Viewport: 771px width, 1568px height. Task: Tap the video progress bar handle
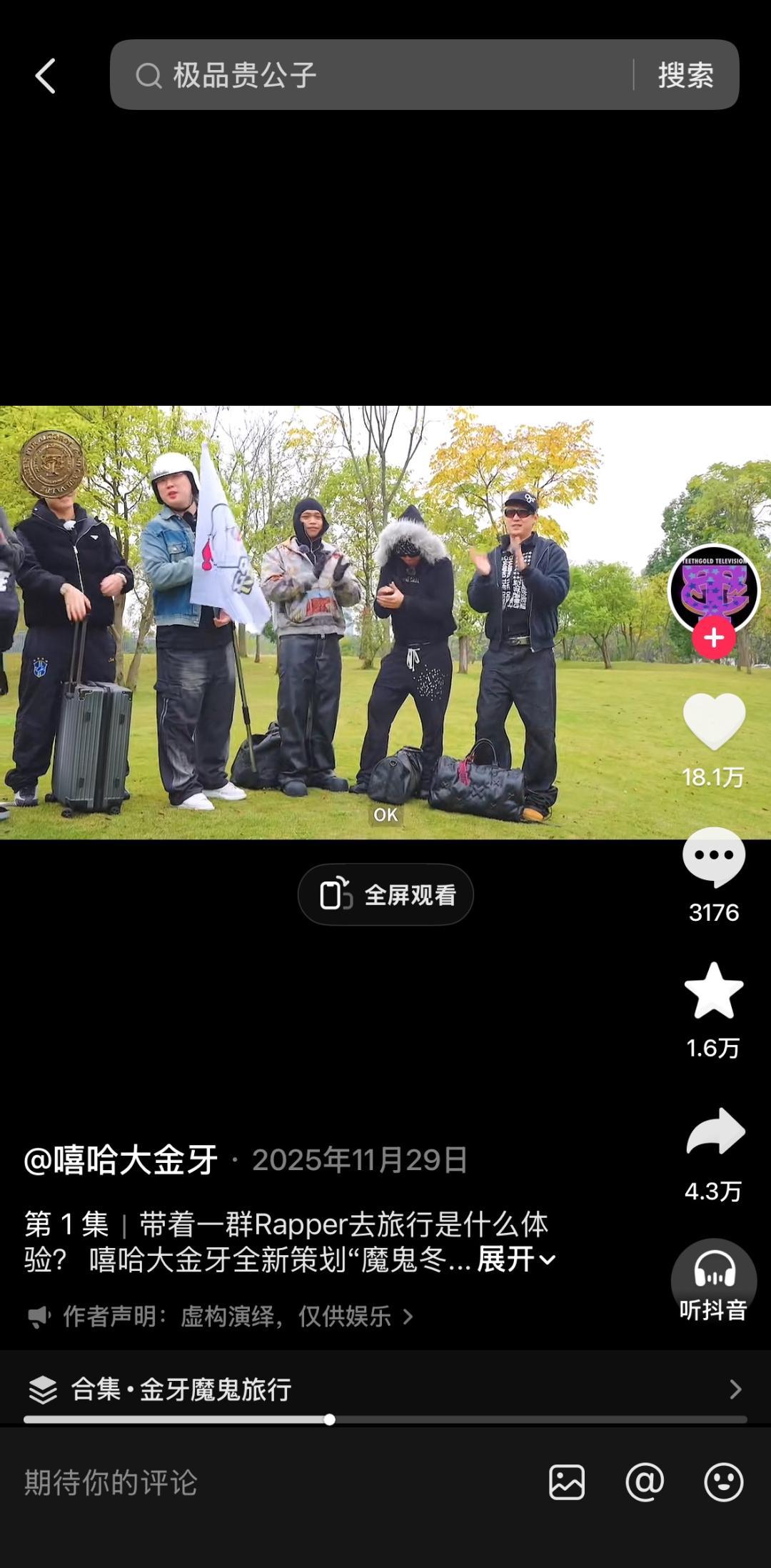pos(329,1419)
